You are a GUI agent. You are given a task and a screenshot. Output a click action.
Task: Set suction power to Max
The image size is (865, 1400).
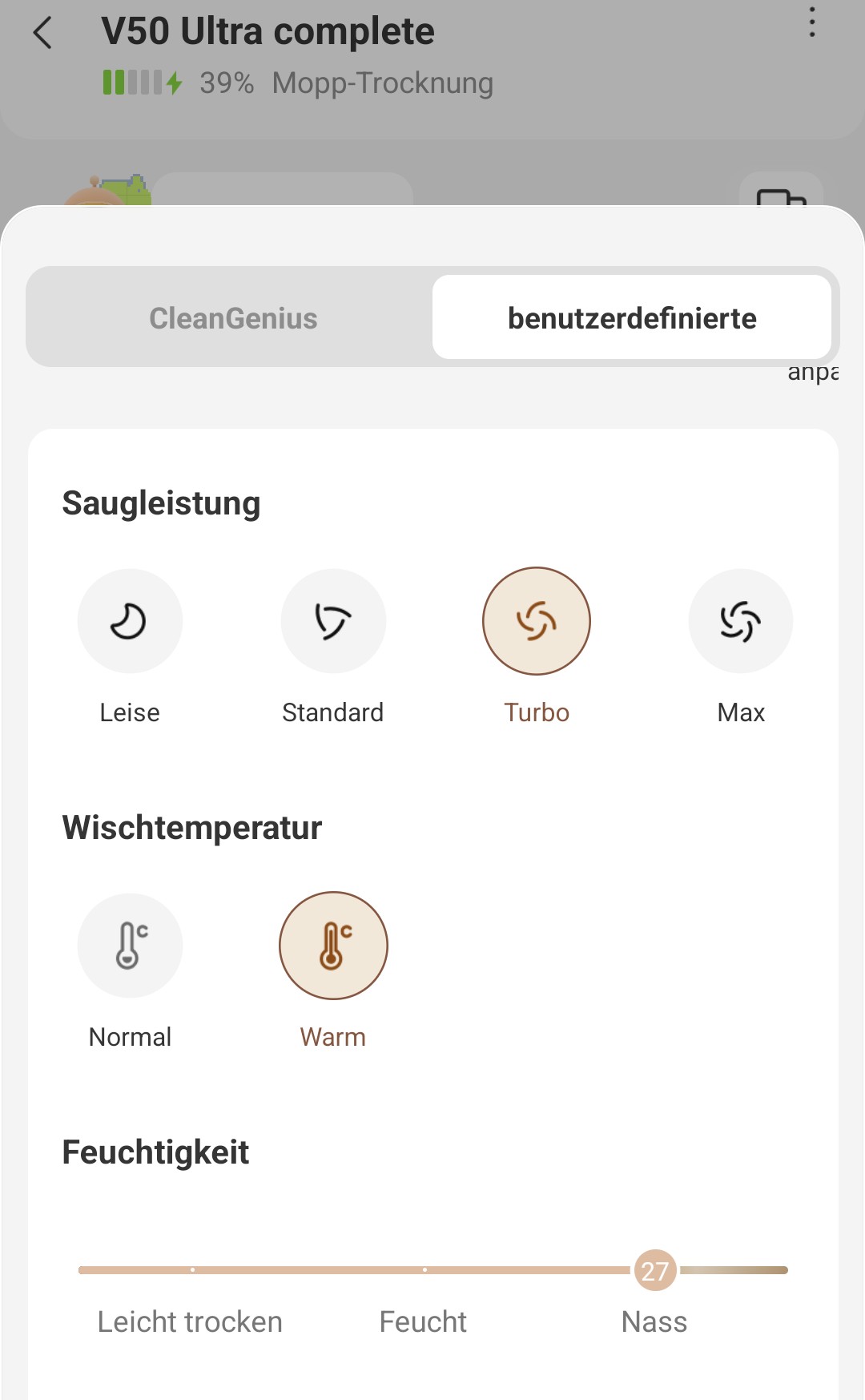741,621
